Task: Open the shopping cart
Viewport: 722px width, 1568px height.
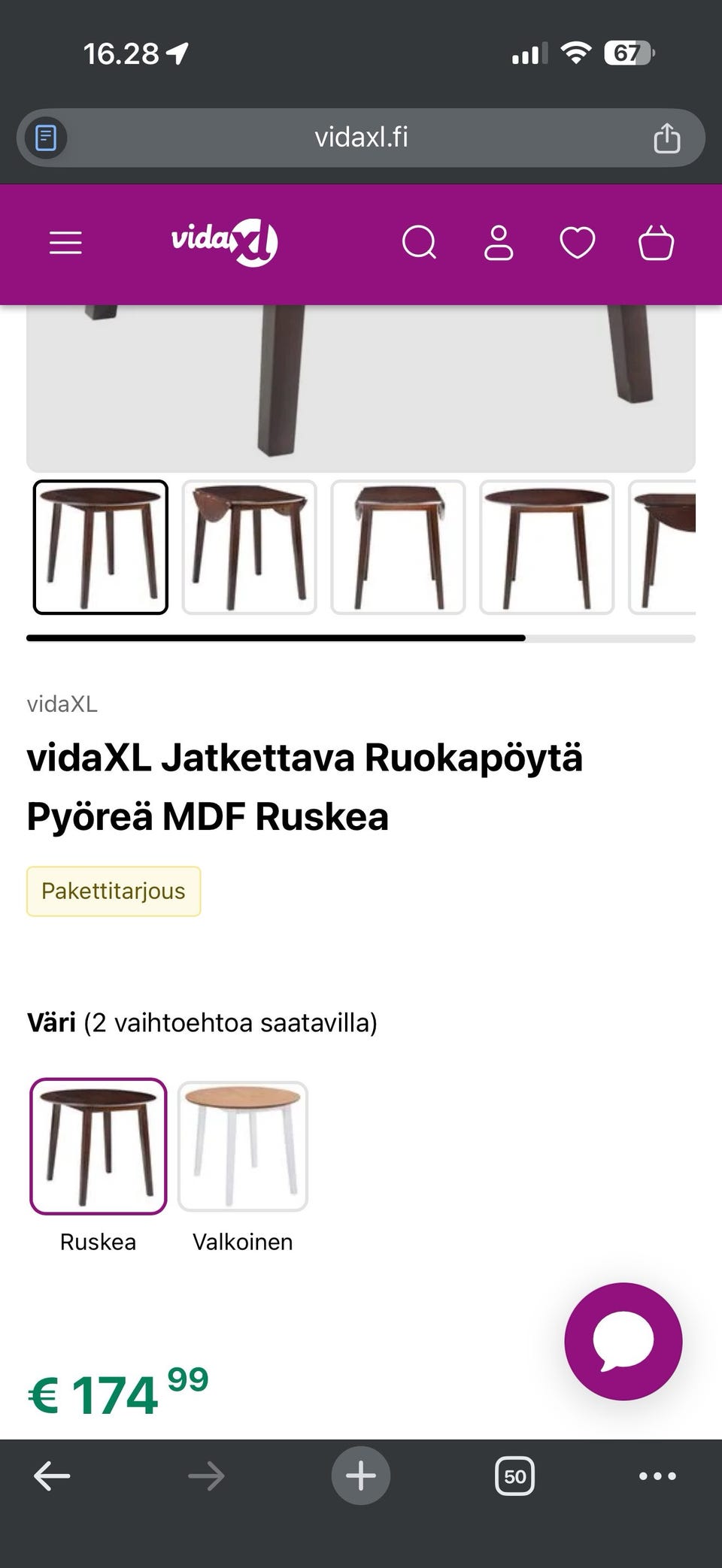Action: tap(657, 242)
